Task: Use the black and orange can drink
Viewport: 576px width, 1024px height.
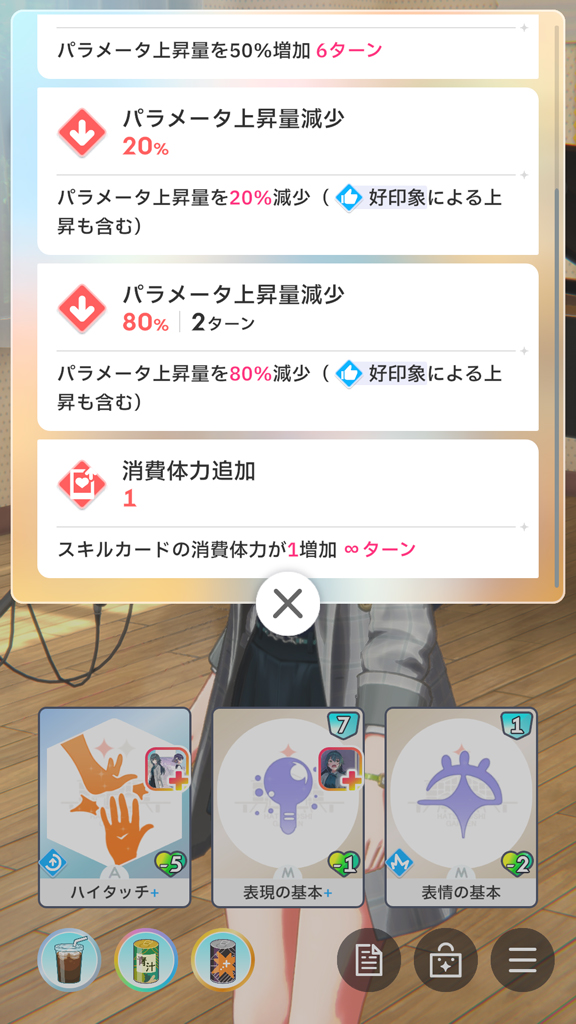Action: click(x=223, y=960)
